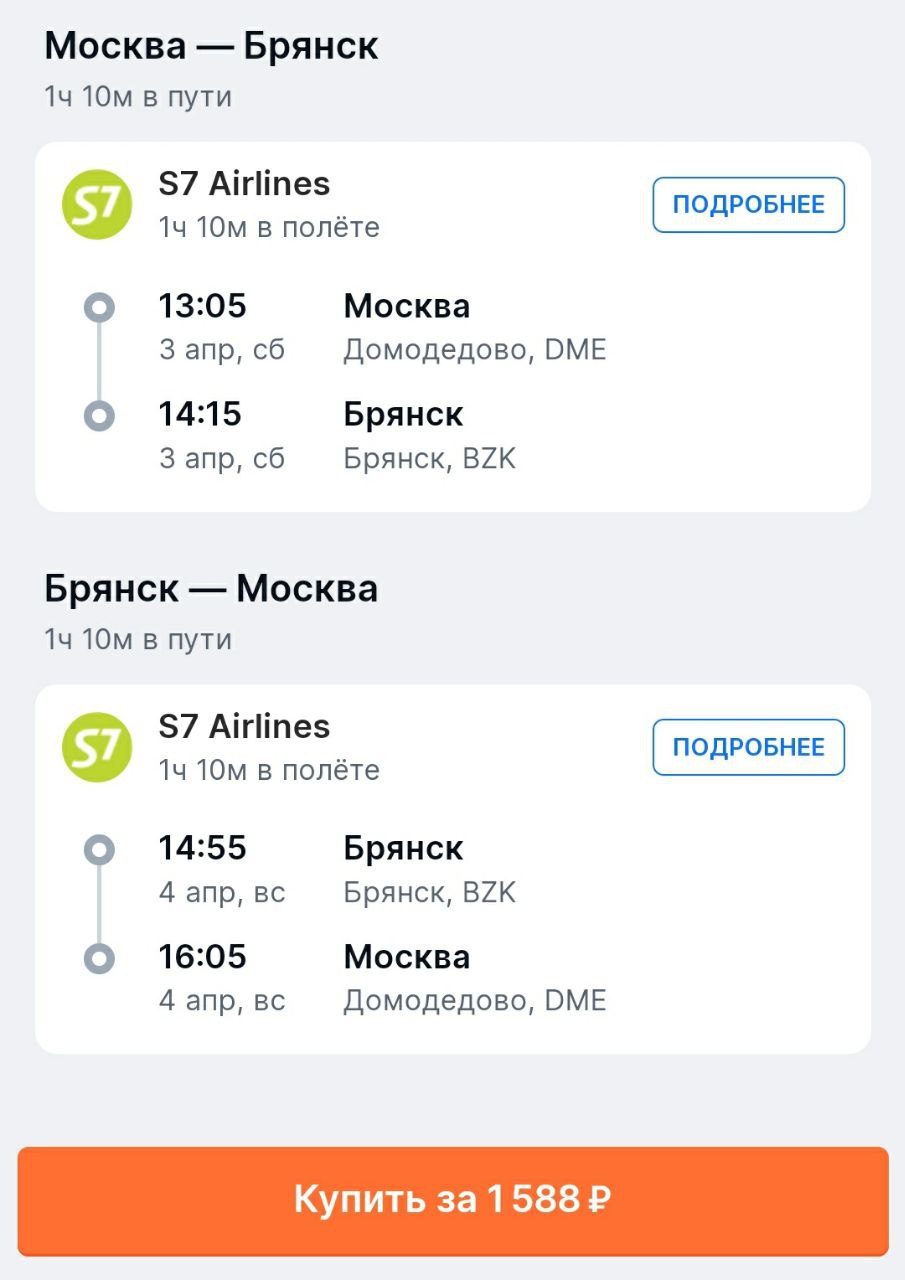
Task: Open details for the Москва — Брянск flight
Action: pos(748,205)
